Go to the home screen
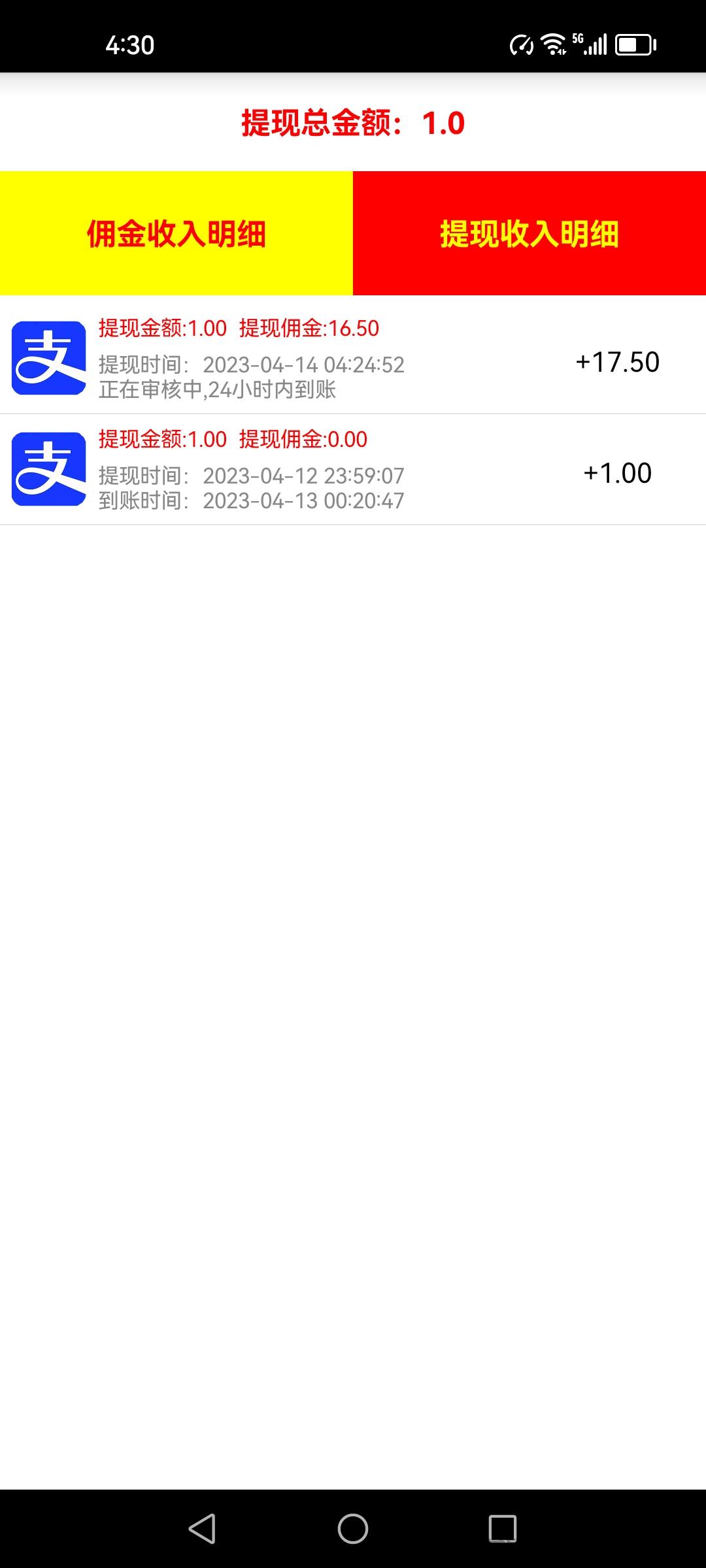706x1568 pixels. click(x=353, y=1529)
